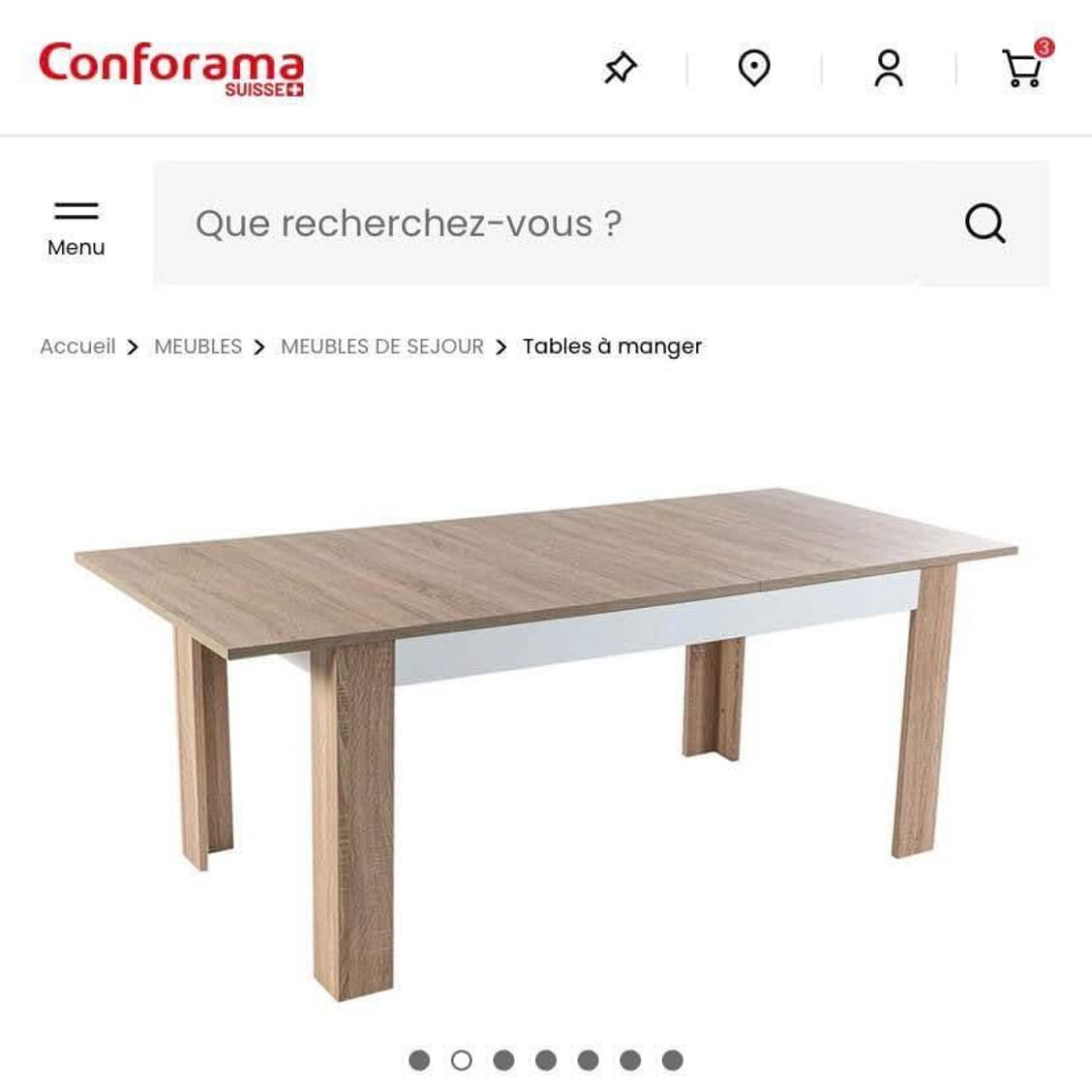The image size is (1092, 1092).
Task: Open the store locator pin
Action: coord(754,69)
